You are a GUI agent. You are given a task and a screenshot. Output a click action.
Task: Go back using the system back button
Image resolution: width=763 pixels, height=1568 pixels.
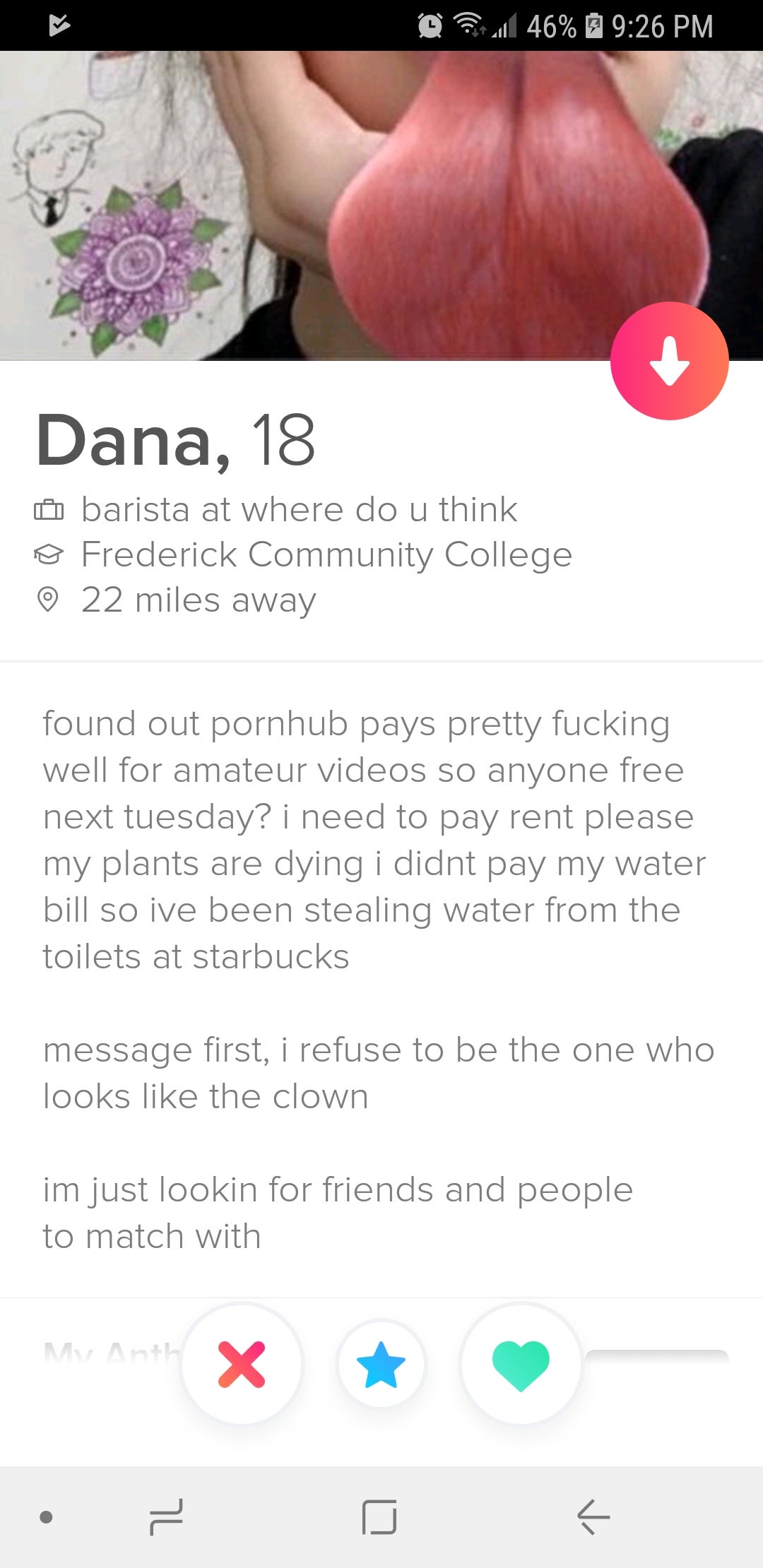[593, 1516]
